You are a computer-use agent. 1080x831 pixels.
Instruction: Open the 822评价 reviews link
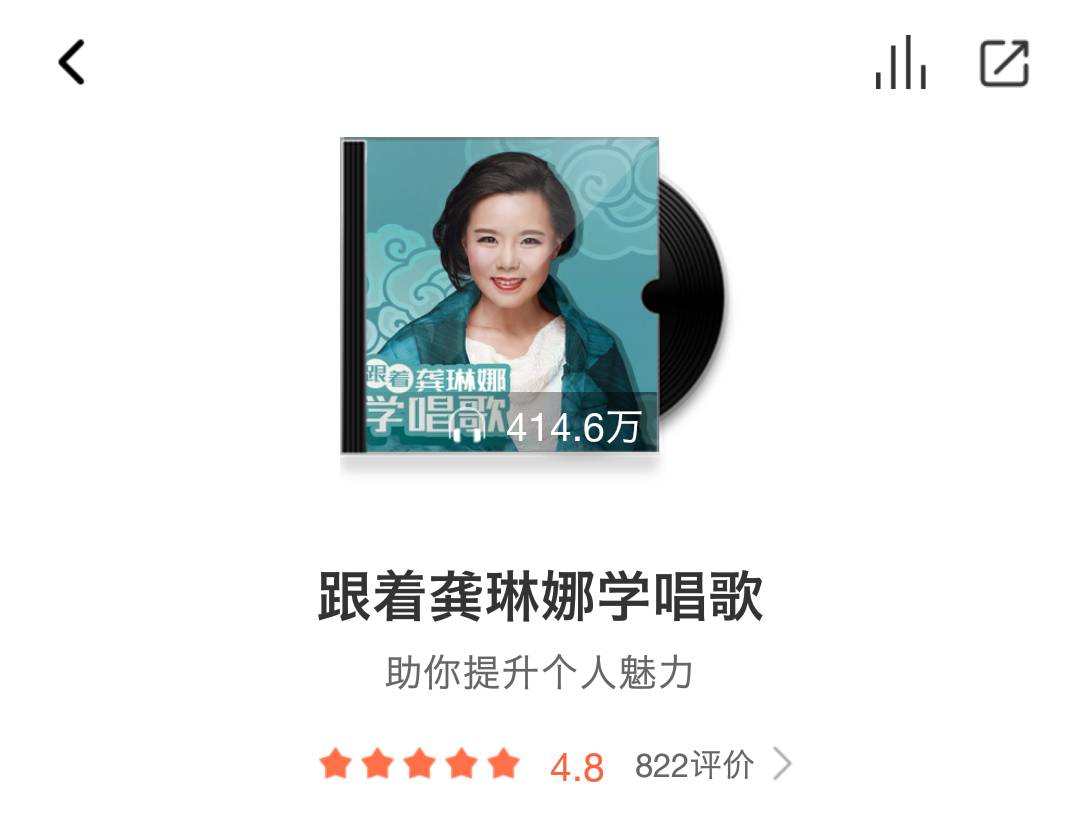pos(712,766)
